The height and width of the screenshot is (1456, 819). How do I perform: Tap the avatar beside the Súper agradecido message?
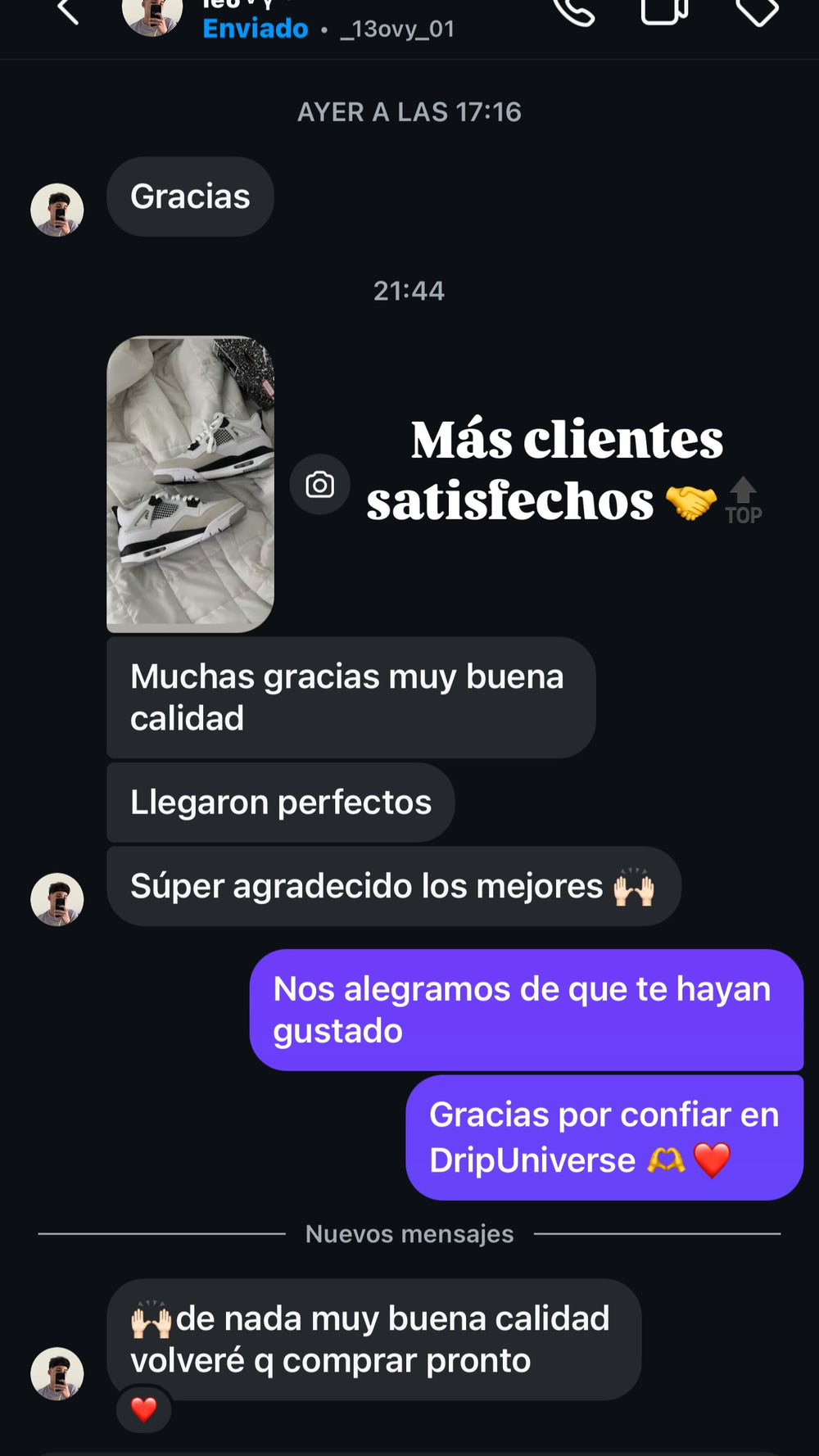pos(57,898)
